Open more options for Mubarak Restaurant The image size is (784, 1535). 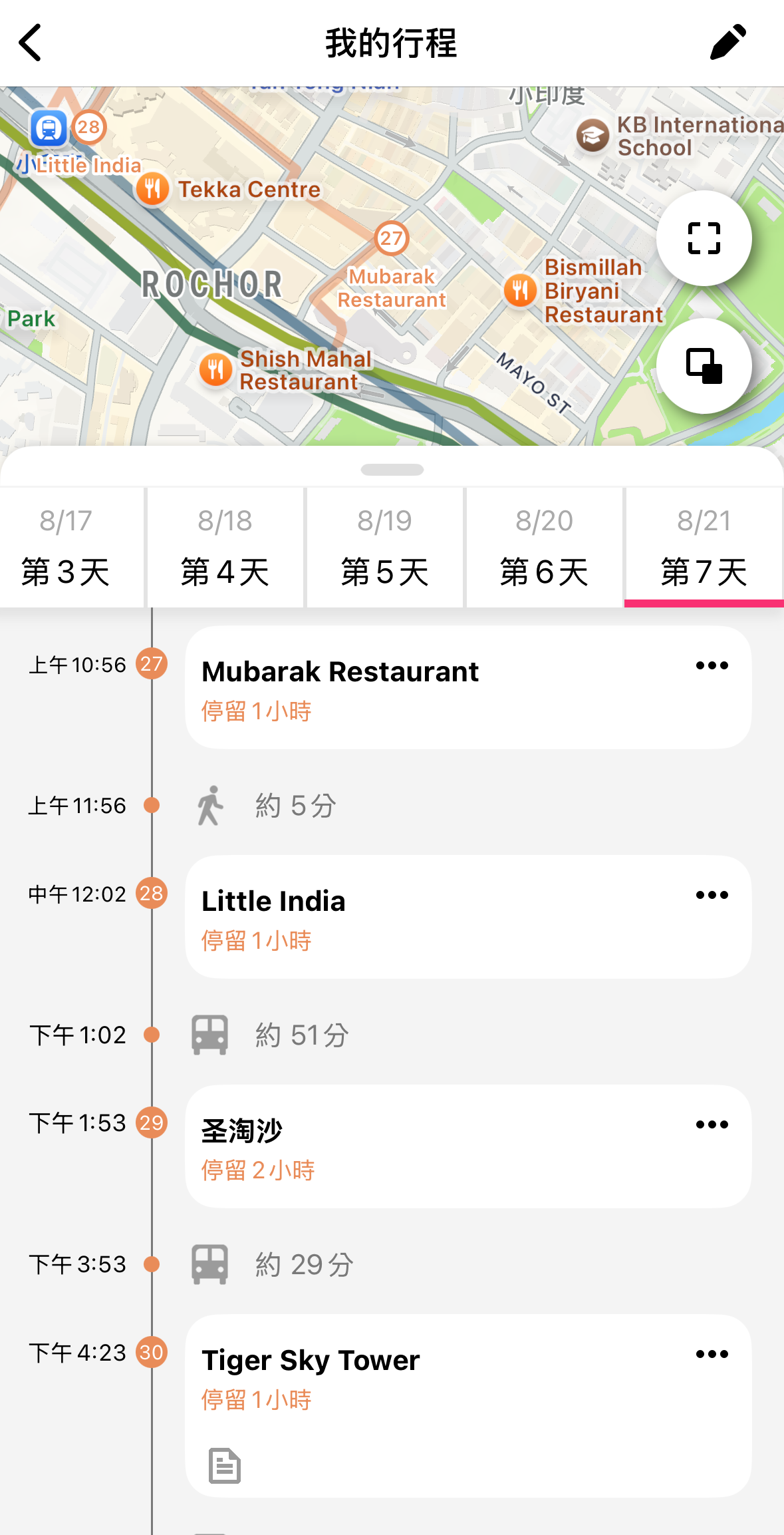pyautogui.click(x=712, y=665)
